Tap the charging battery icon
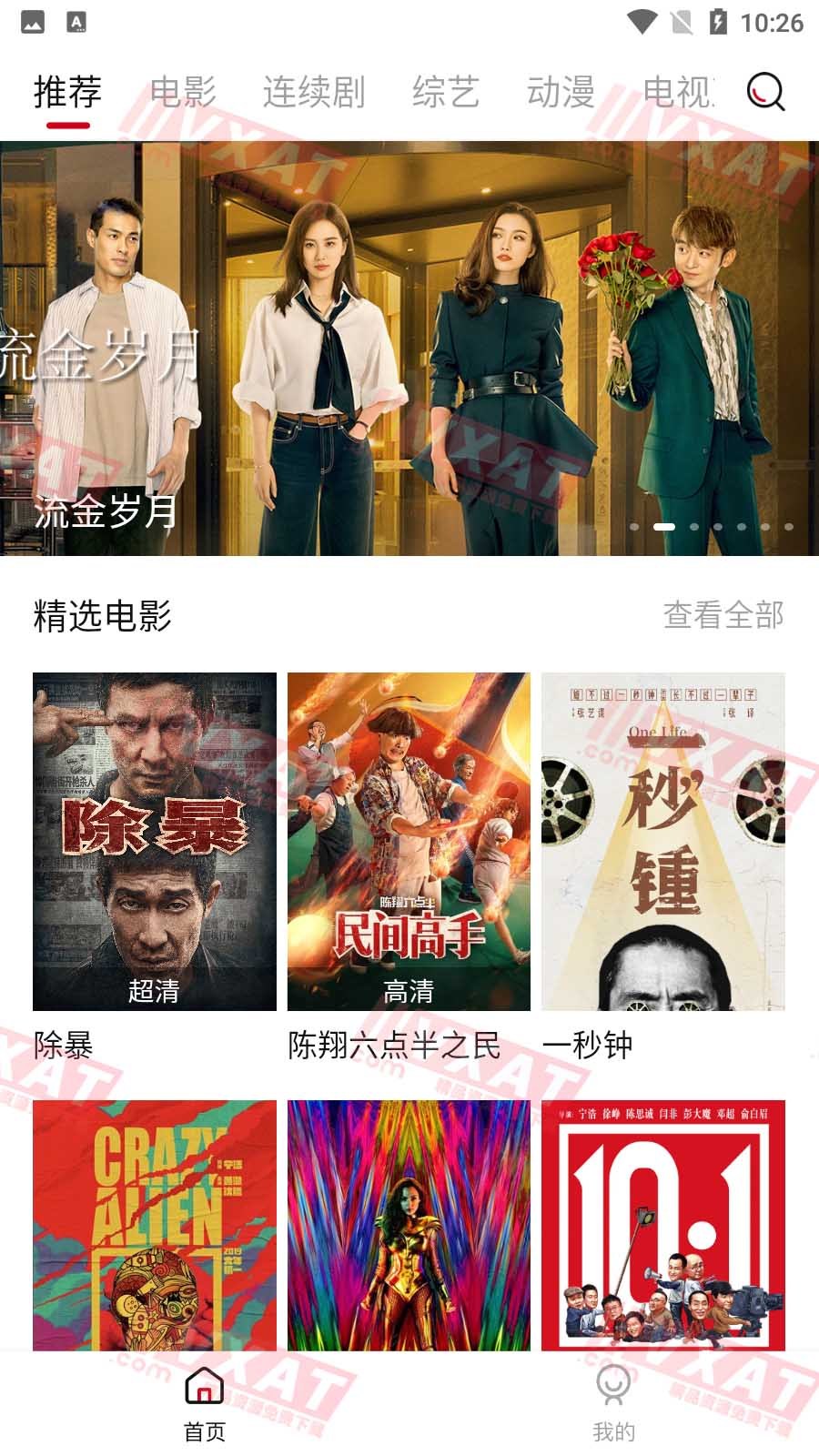Image resolution: width=819 pixels, height=1456 pixels. pos(719,26)
